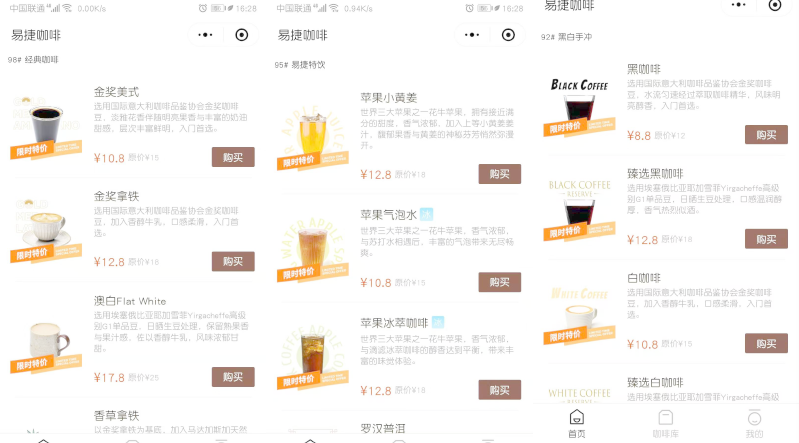
Task: Tap 购买 for 金奖美式
Action: click(x=233, y=157)
